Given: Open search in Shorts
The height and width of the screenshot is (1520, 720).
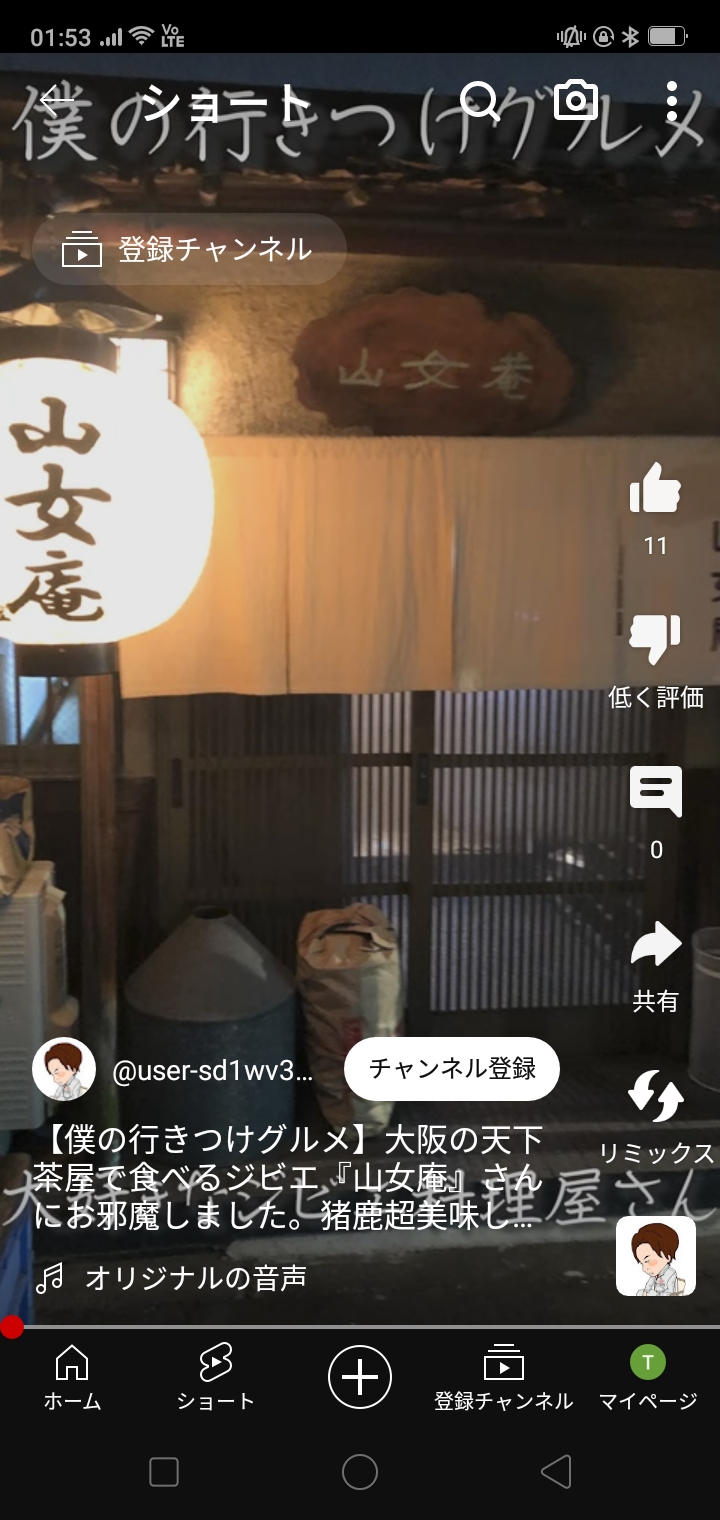Looking at the screenshot, I should (x=480, y=100).
